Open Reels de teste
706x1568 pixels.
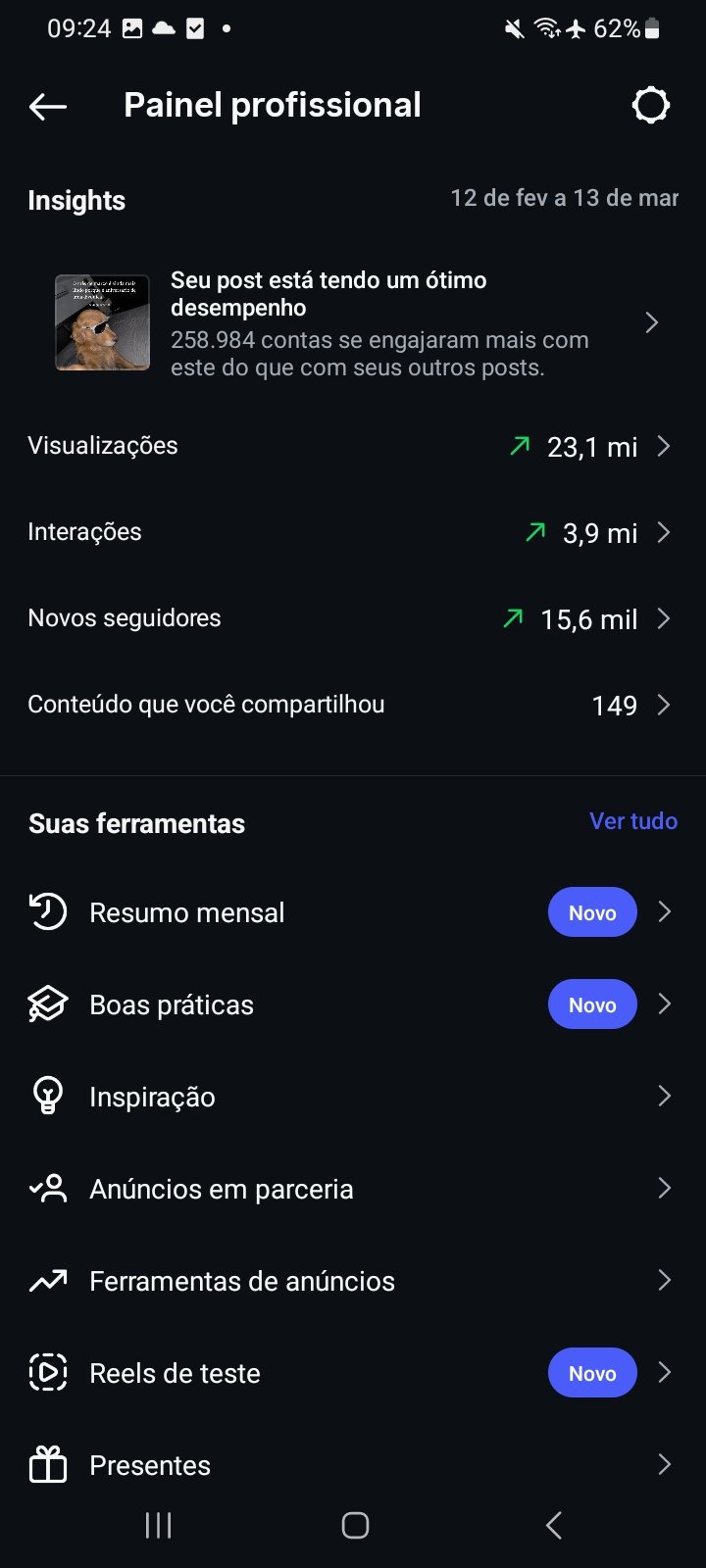point(353,1373)
